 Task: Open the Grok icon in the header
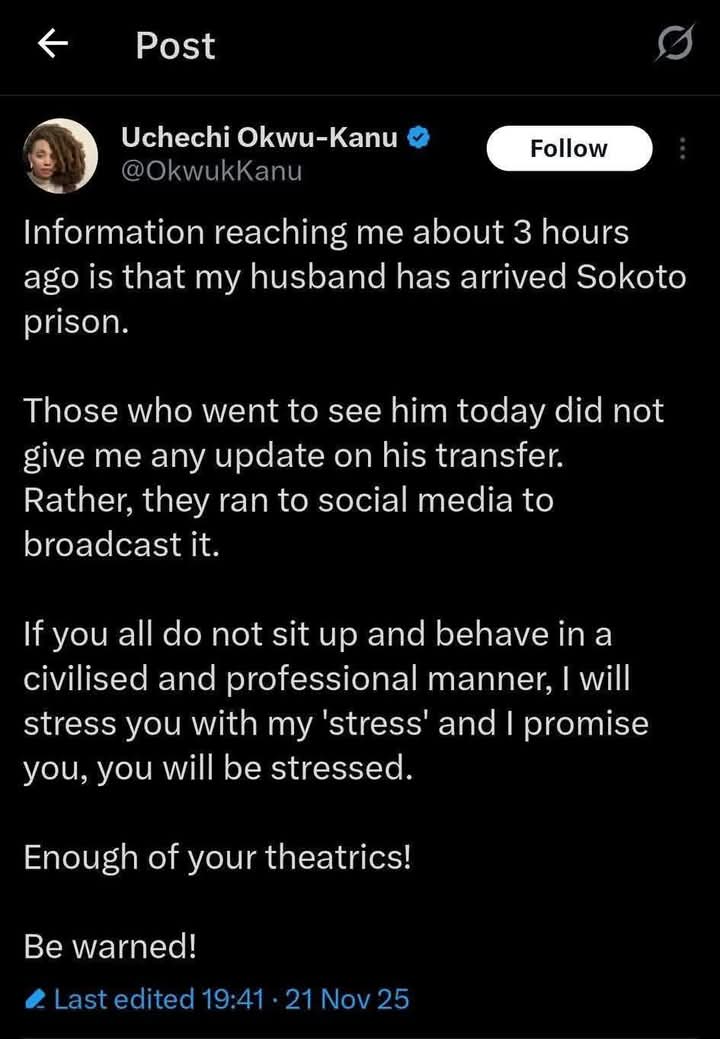(x=676, y=46)
